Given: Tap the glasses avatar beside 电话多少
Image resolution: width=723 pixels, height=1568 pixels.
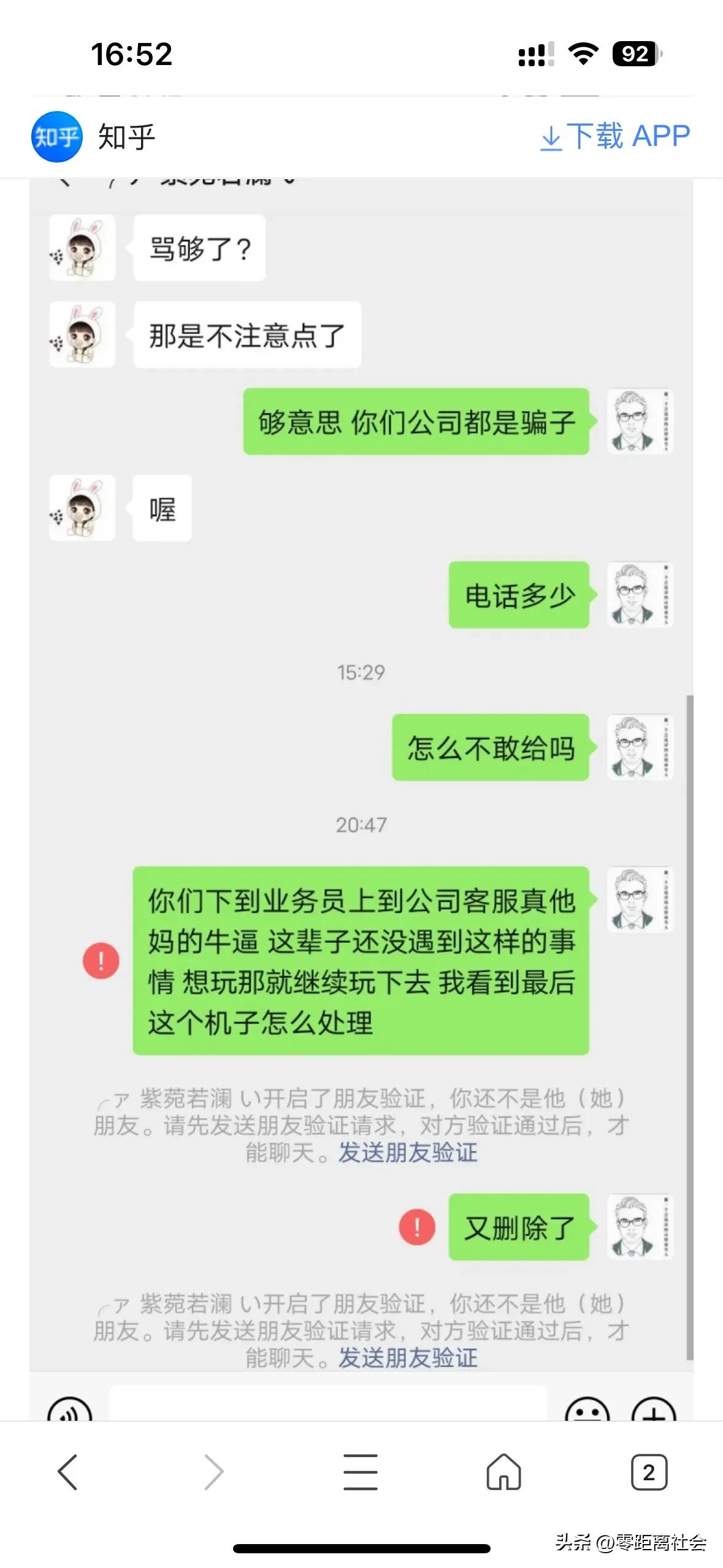Looking at the screenshot, I should coord(640,595).
